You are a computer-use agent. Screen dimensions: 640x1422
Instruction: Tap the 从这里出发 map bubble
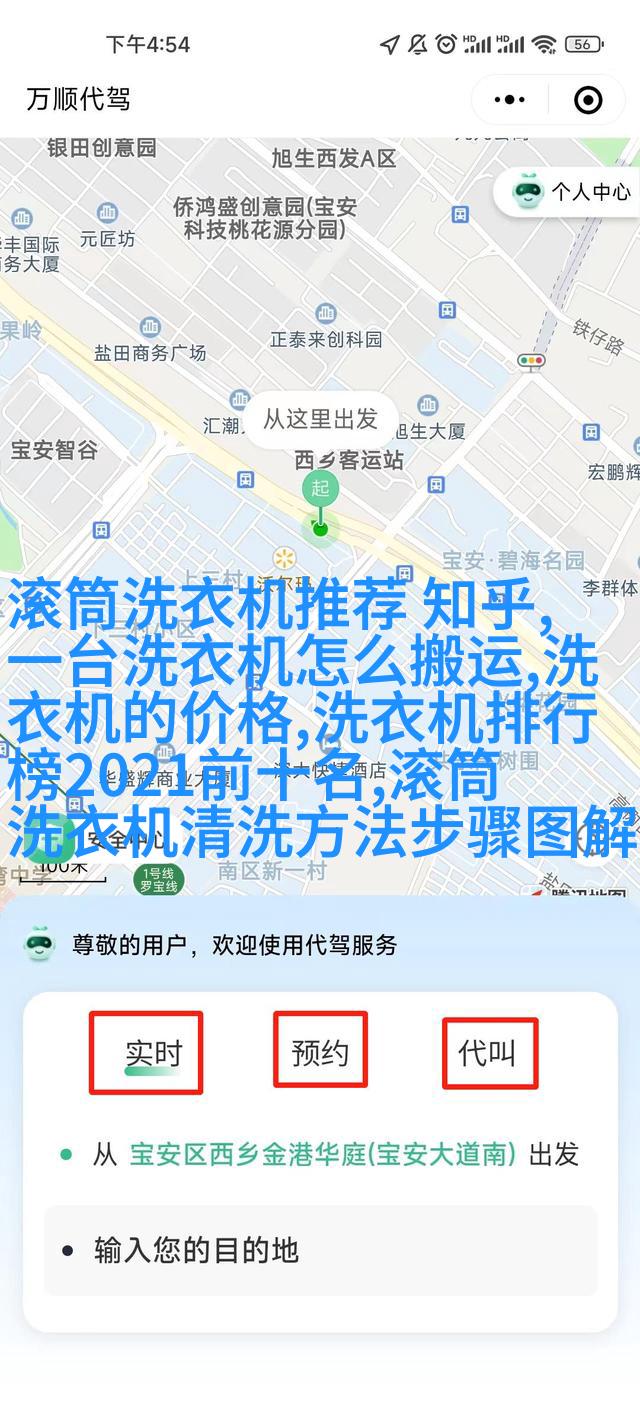point(320,419)
